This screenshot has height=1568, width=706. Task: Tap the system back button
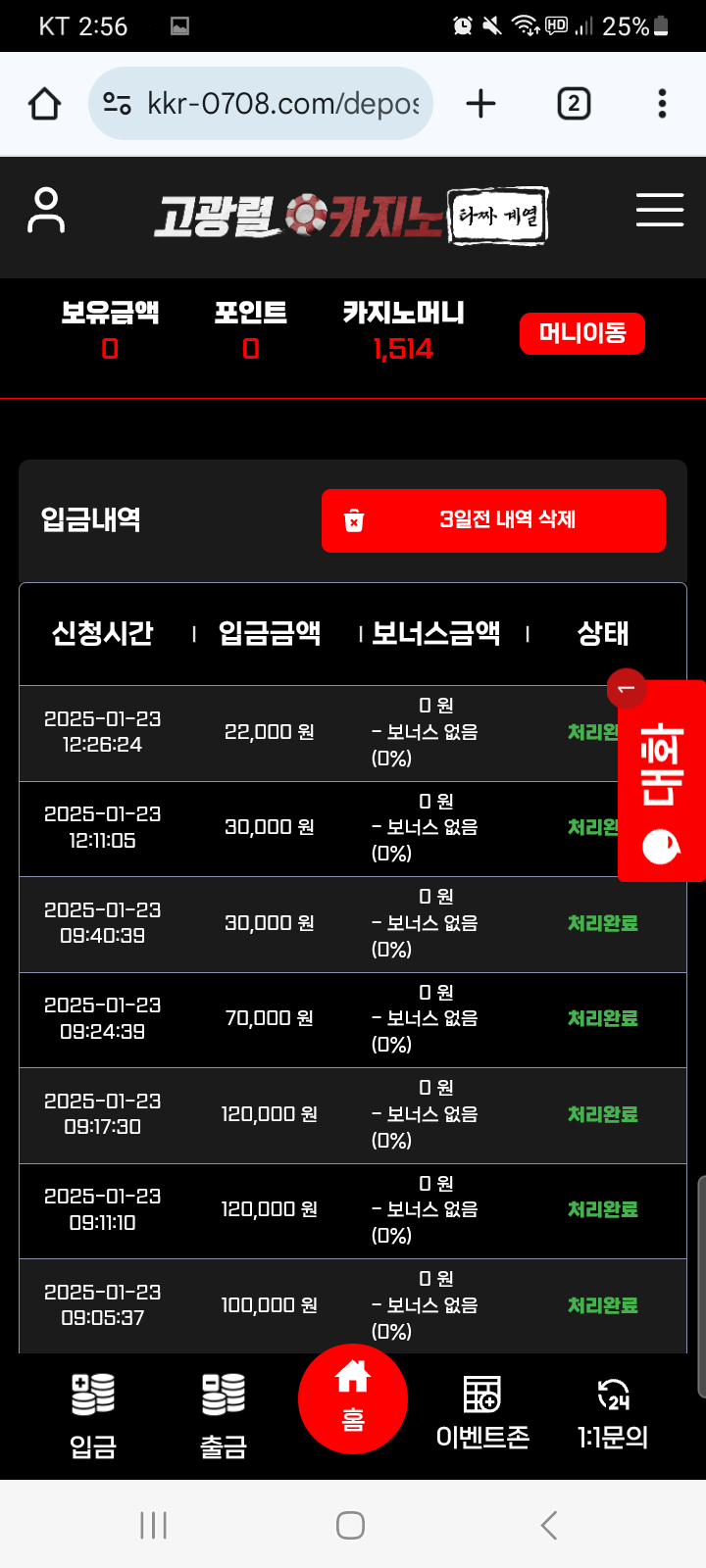tap(549, 1525)
